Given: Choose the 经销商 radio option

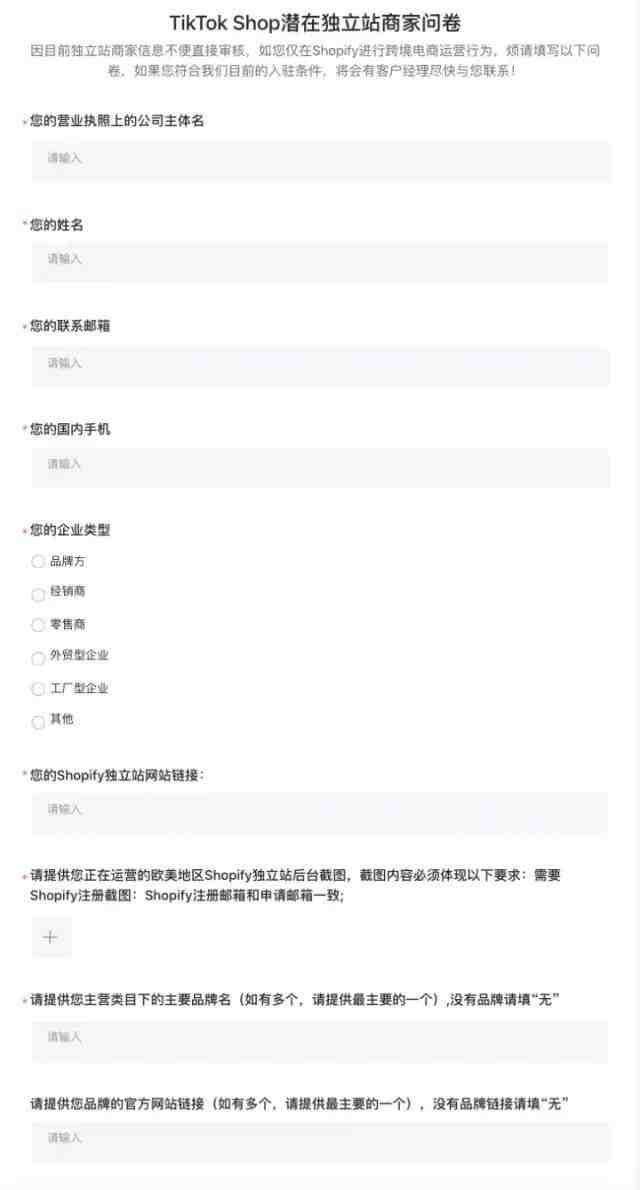Looking at the screenshot, I should 38,594.
